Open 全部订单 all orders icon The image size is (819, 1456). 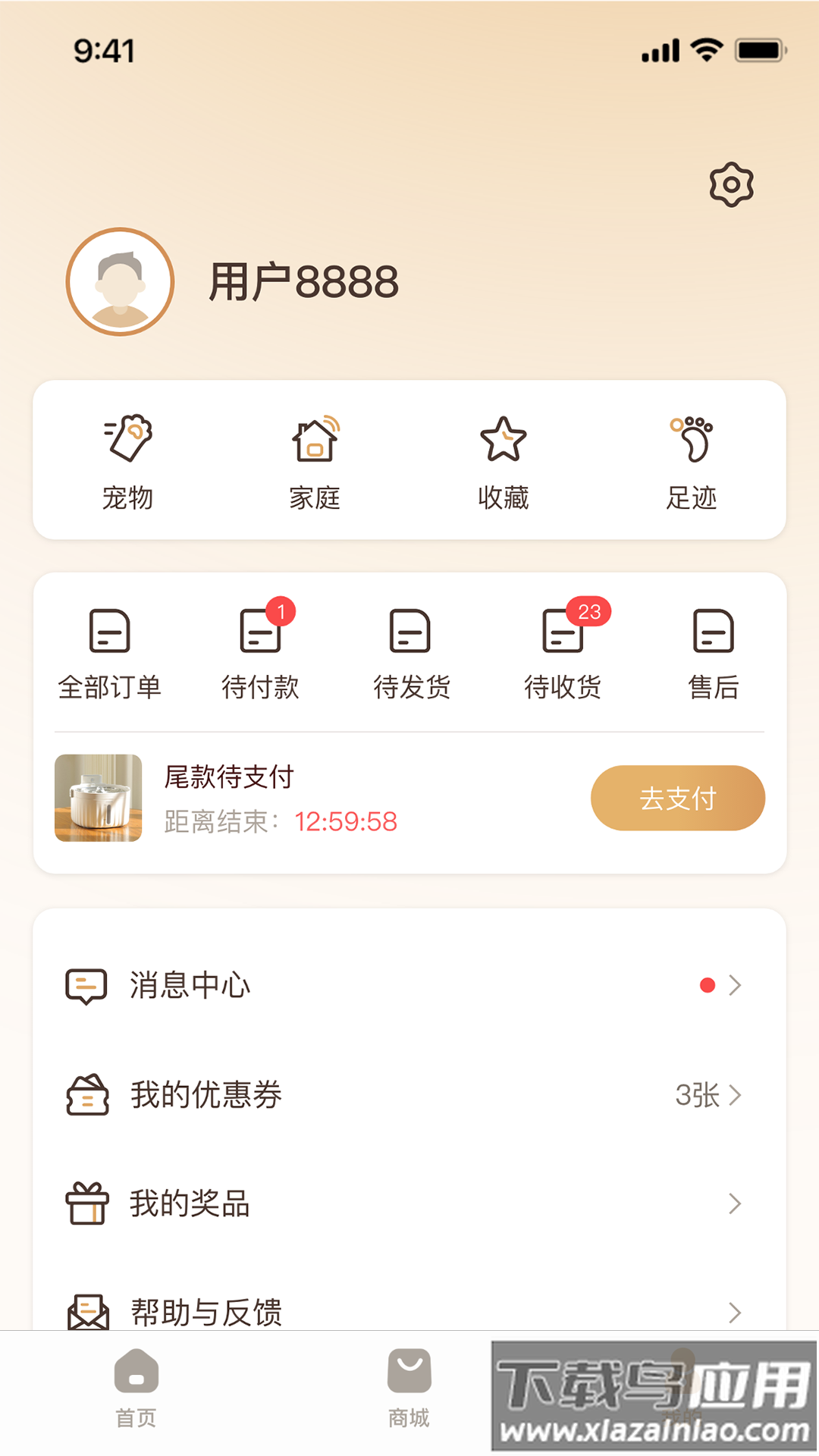click(x=111, y=633)
